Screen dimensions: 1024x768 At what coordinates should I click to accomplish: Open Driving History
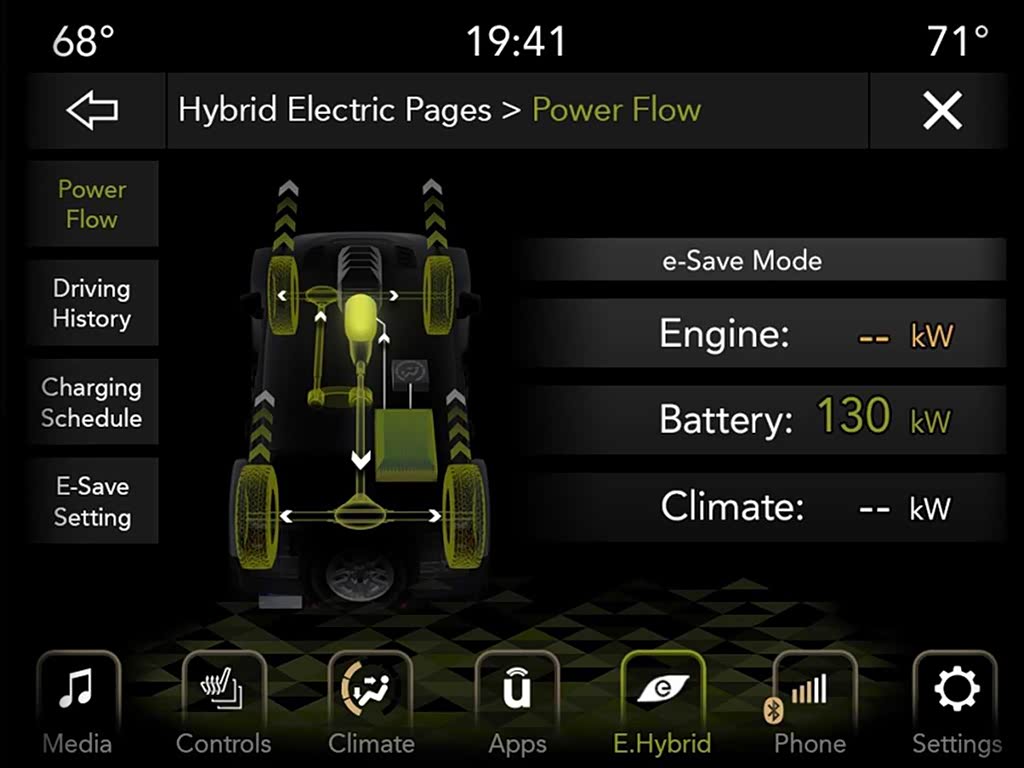[92, 303]
